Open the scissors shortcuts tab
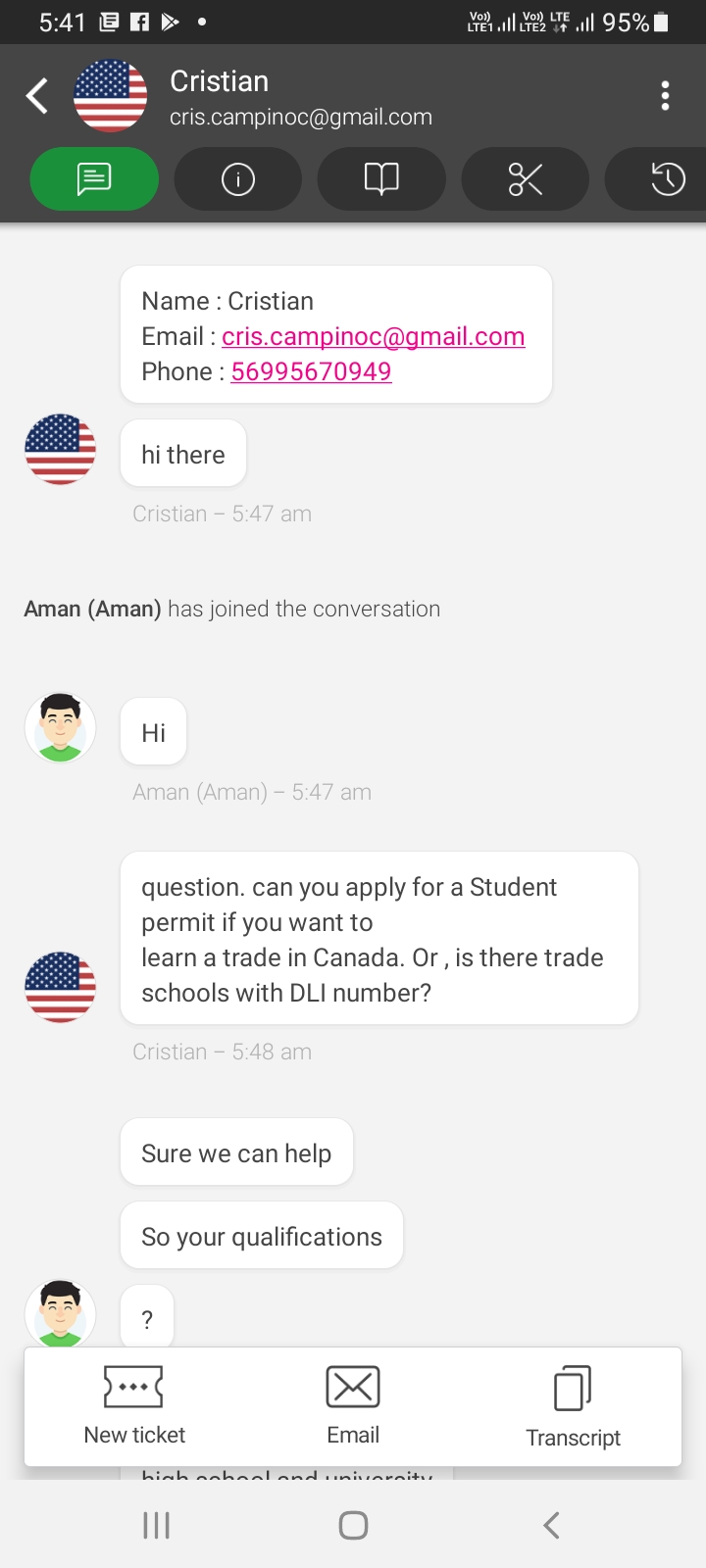This screenshot has height=1568, width=706. (526, 178)
